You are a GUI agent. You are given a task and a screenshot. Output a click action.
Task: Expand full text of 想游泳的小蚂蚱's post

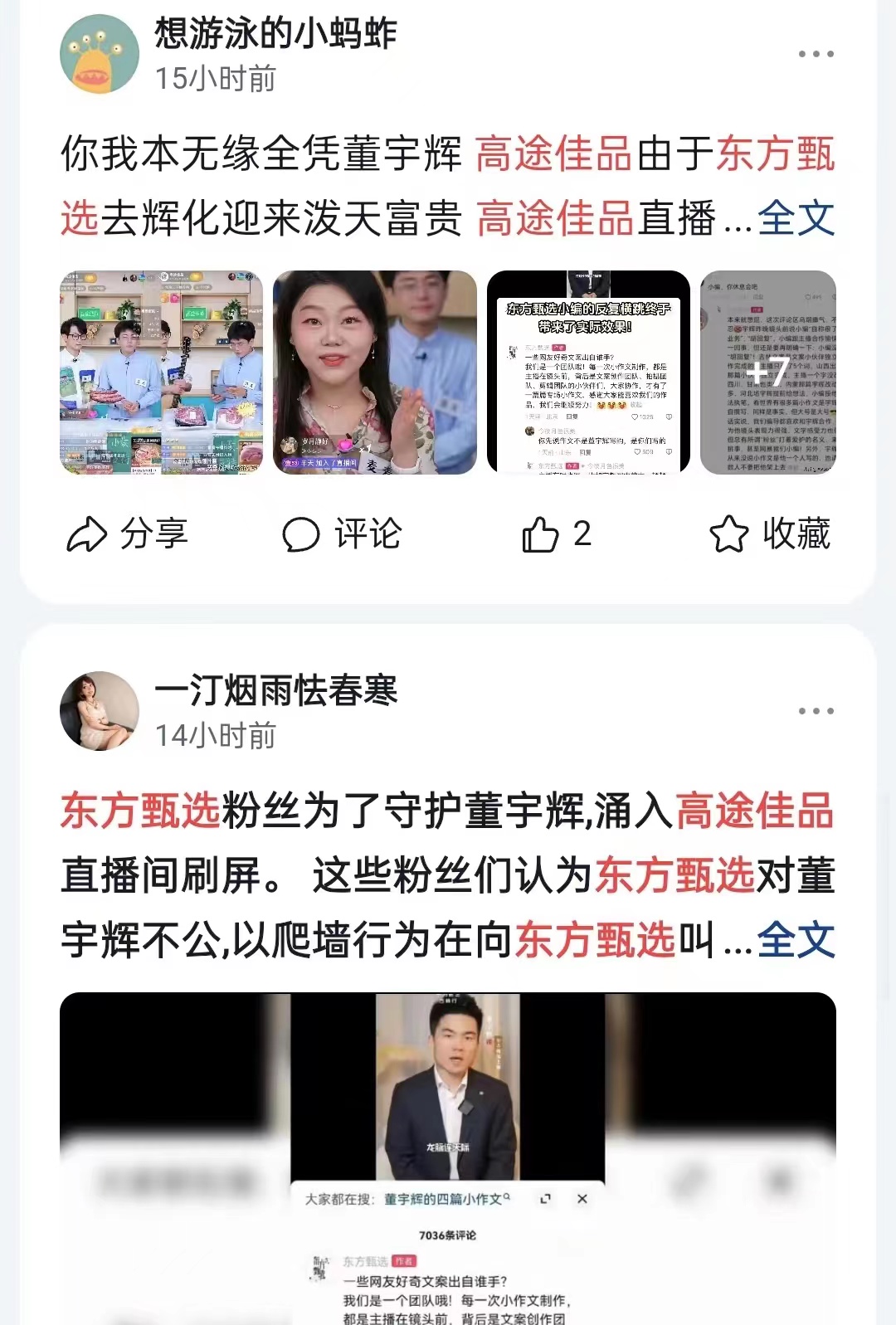click(796, 218)
